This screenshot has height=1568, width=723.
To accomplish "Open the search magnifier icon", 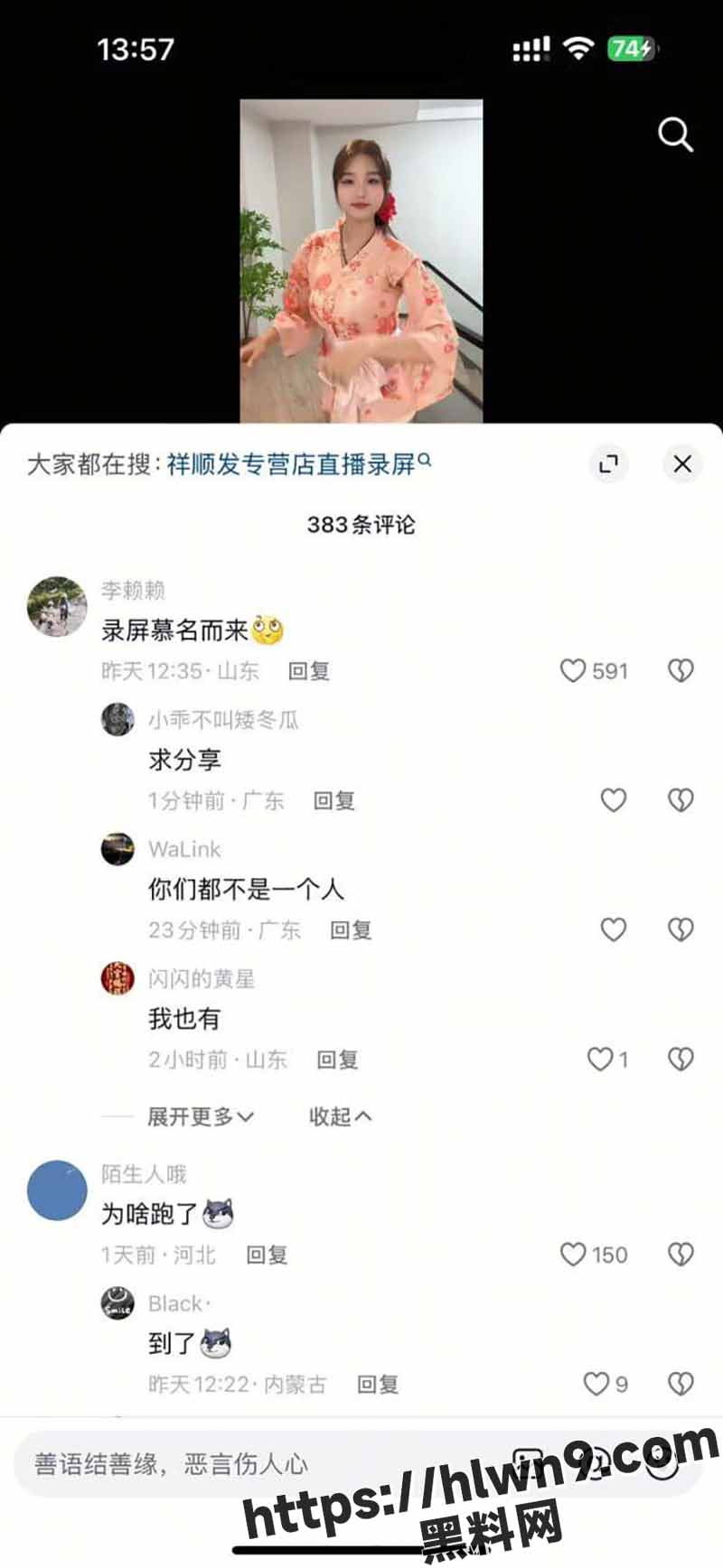I will point(674,135).
